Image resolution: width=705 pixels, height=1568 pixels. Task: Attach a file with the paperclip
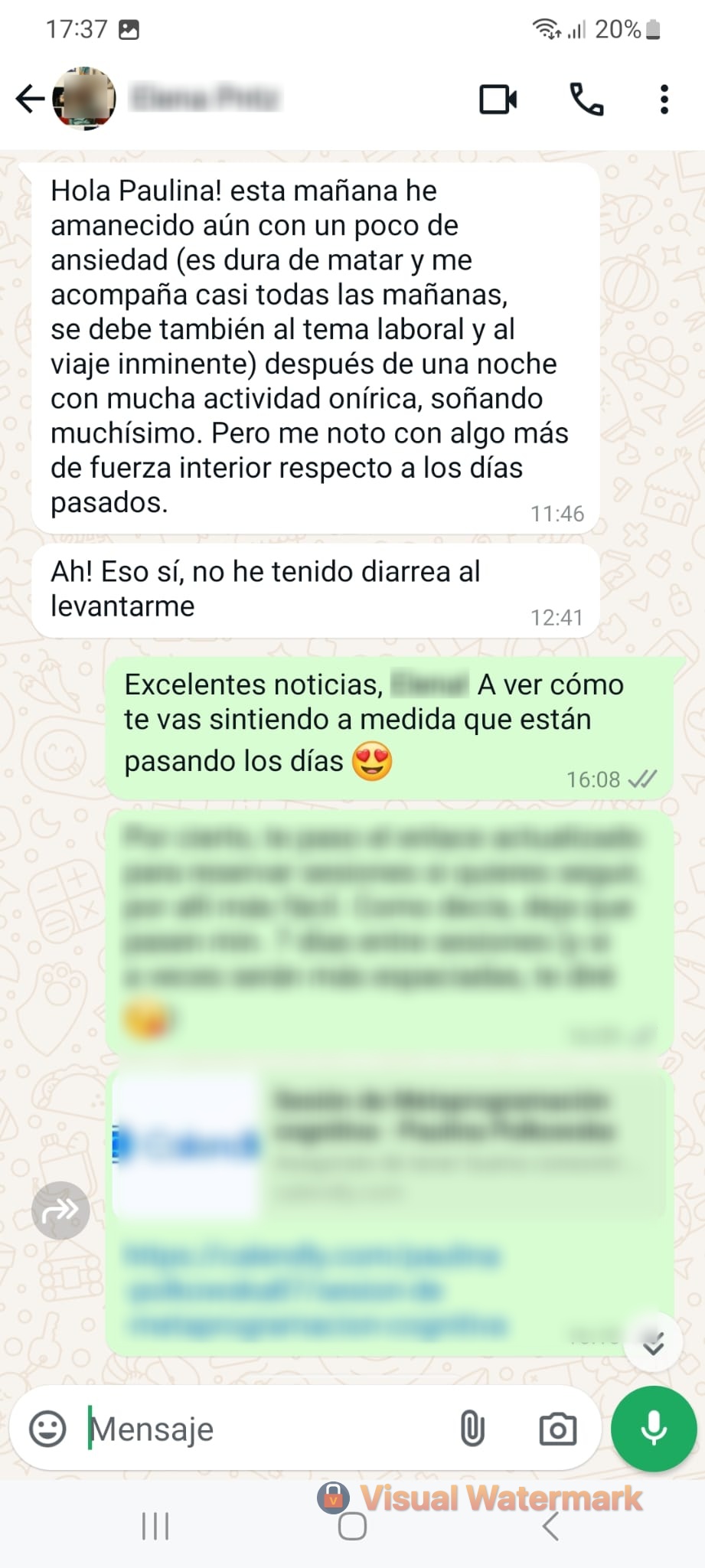click(472, 1429)
